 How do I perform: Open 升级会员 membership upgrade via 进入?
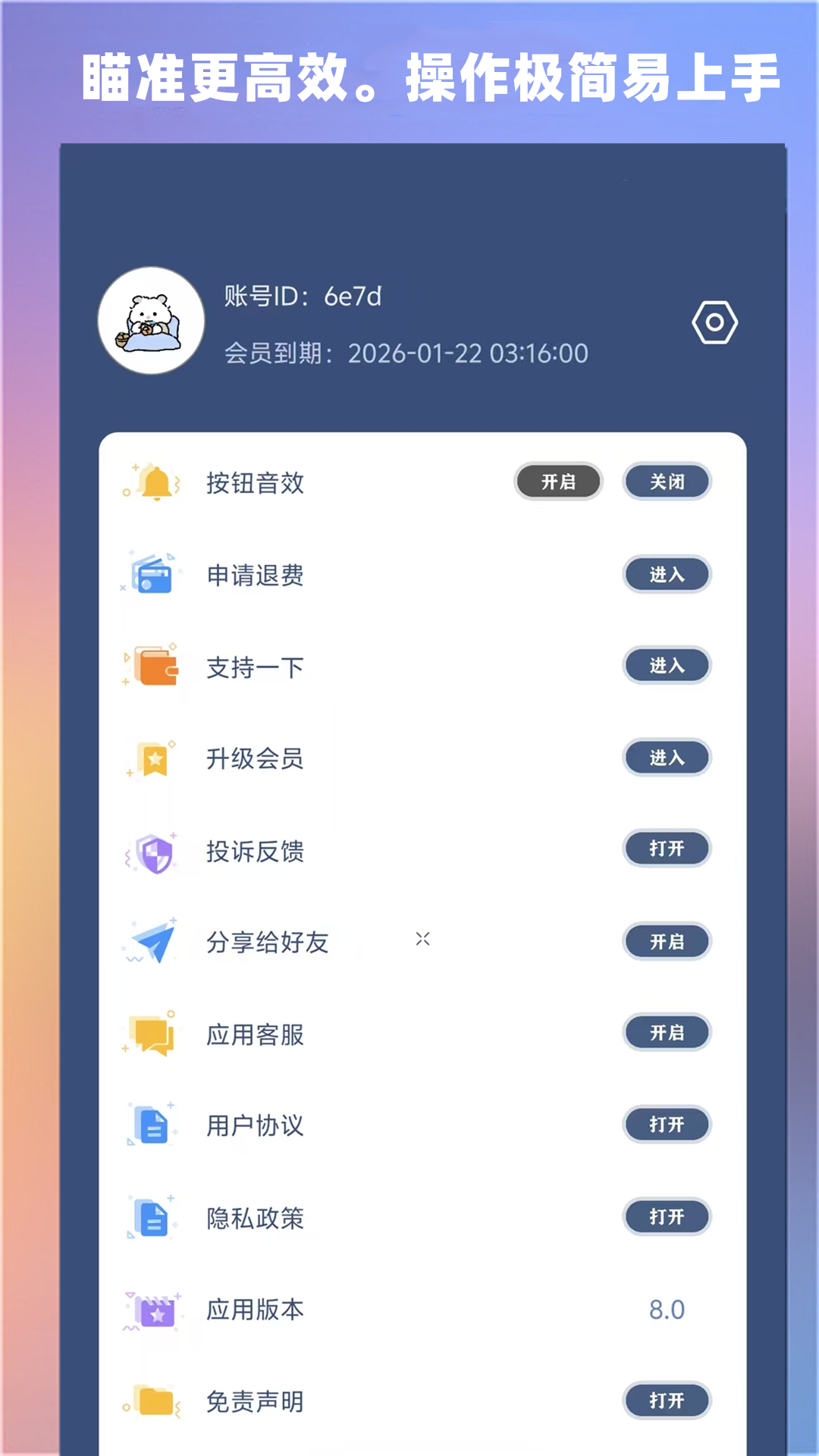pyautogui.click(x=667, y=758)
